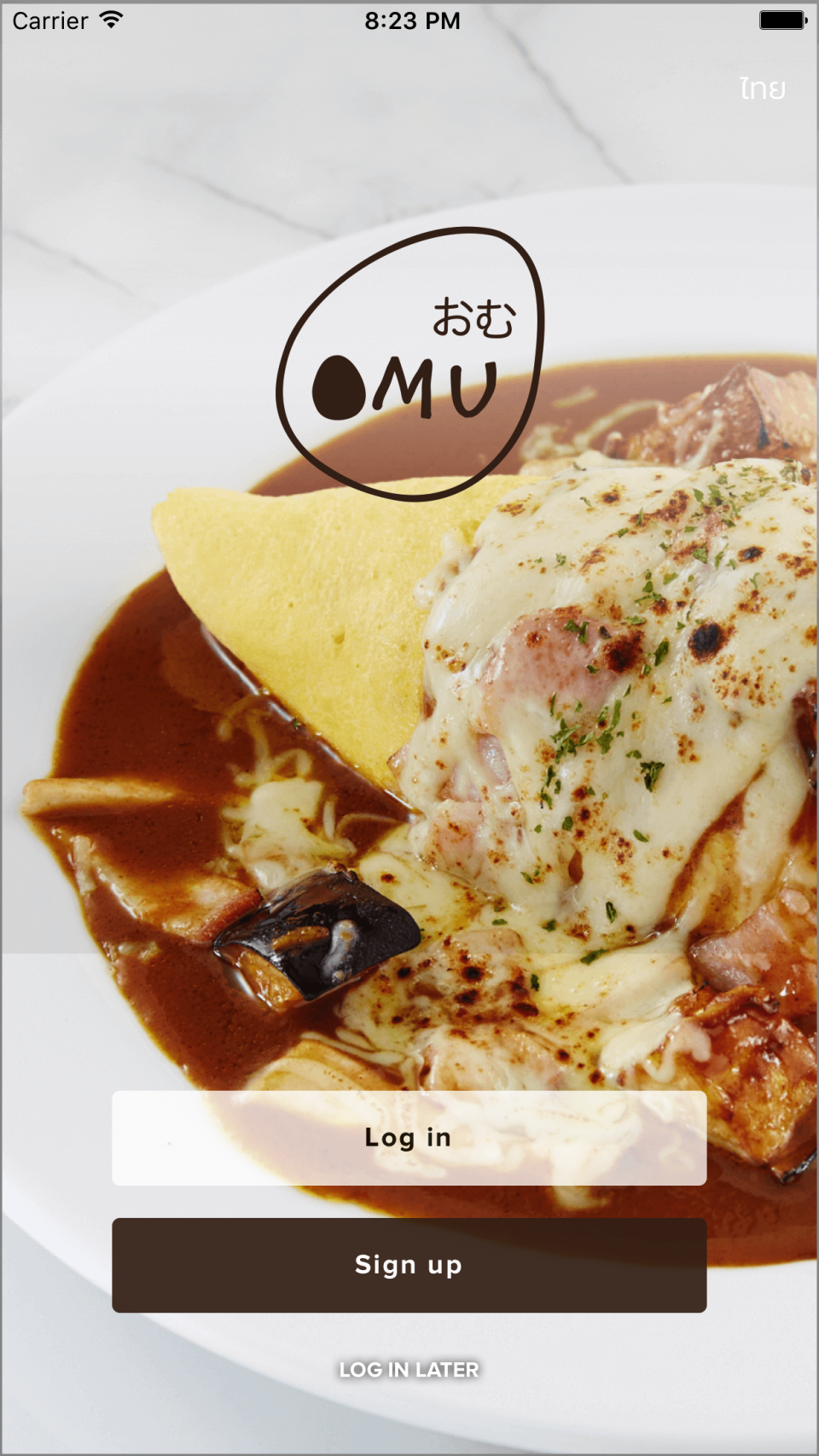This screenshot has height=1456, width=819.
Task: Tap the language selector in the top corner
Action: [x=762, y=89]
